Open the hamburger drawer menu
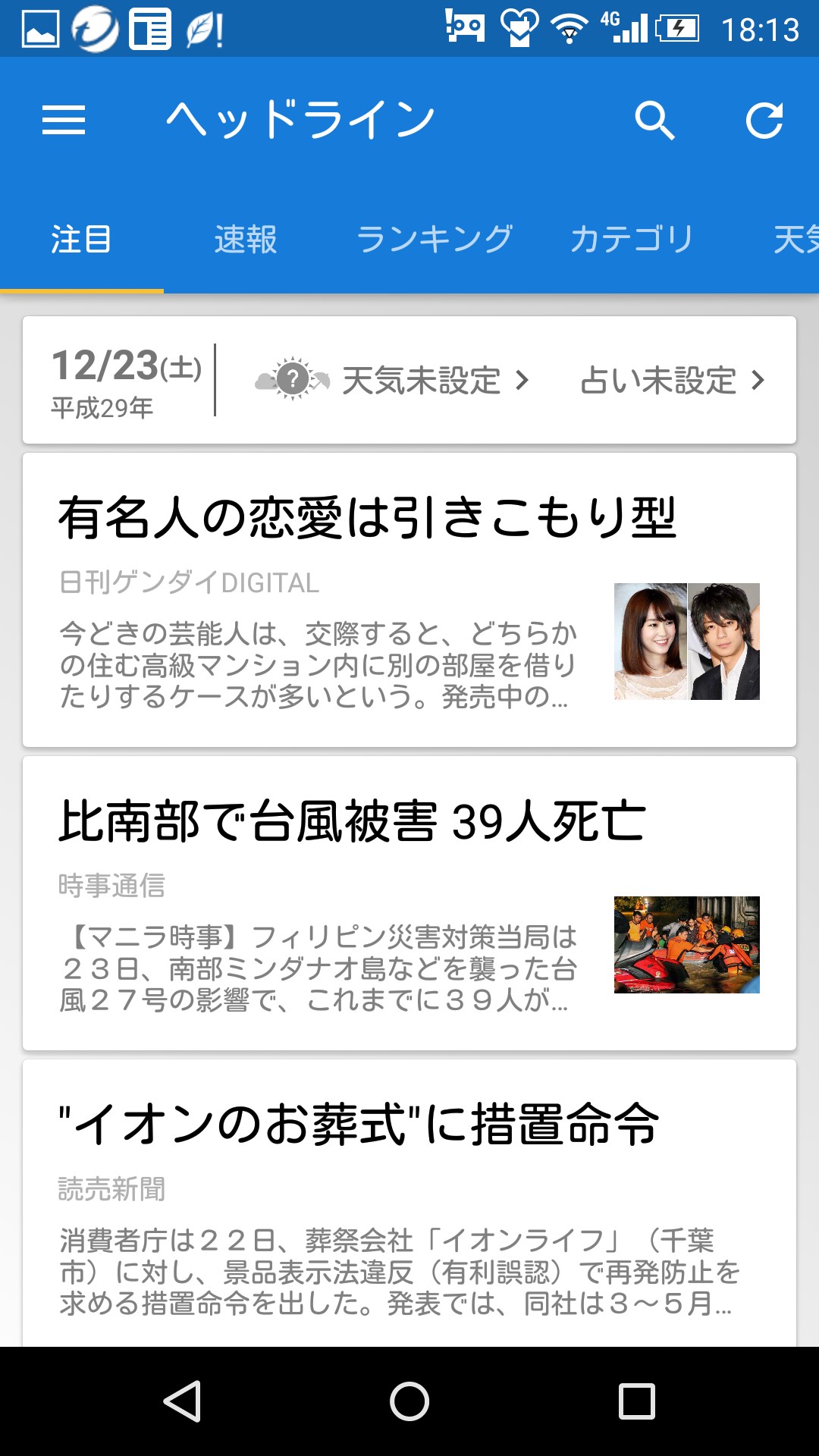Viewport: 819px width, 1456px height. pyautogui.click(x=64, y=120)
